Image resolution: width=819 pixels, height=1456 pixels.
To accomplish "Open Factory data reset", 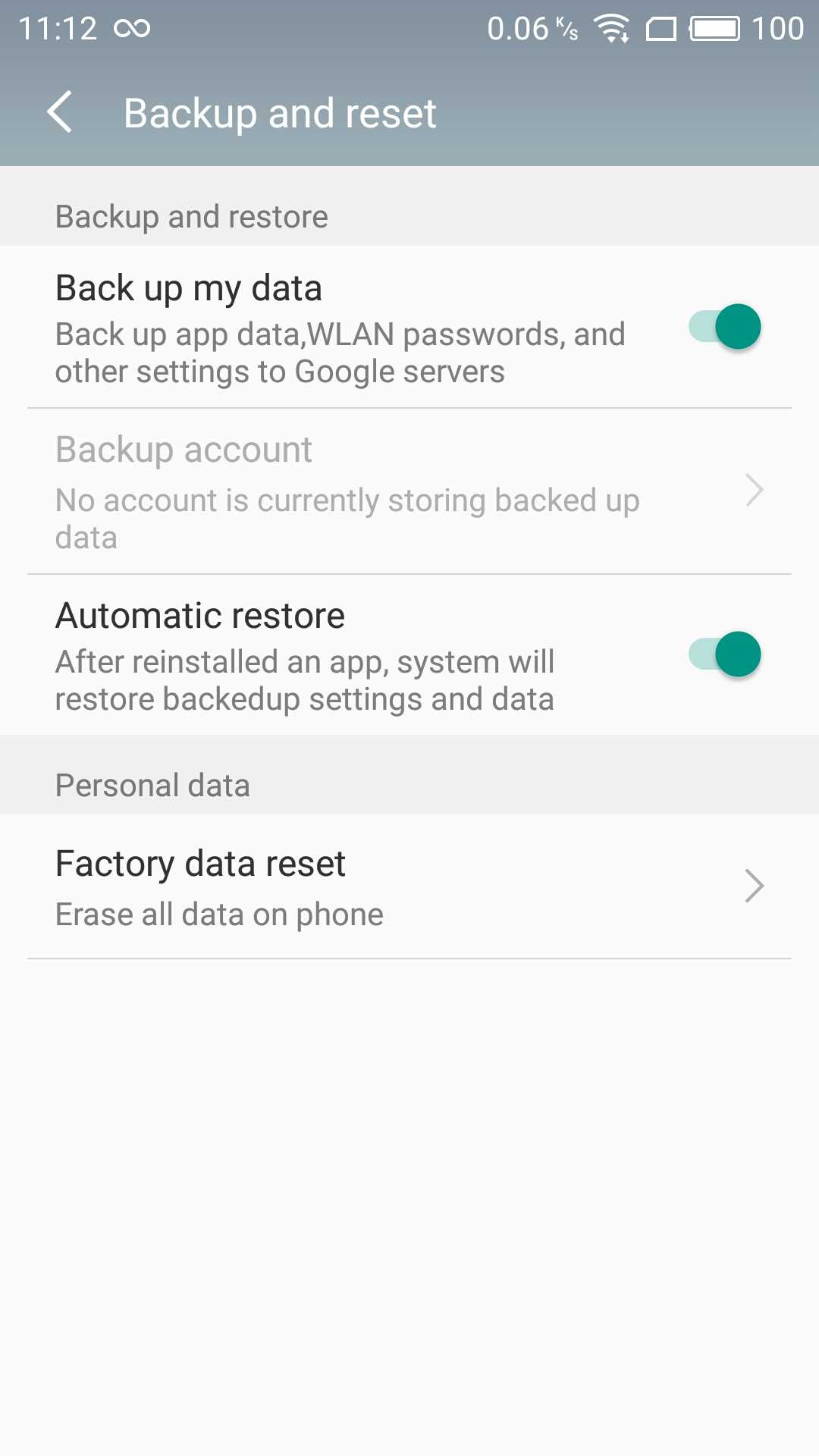I will coord(409,886).
